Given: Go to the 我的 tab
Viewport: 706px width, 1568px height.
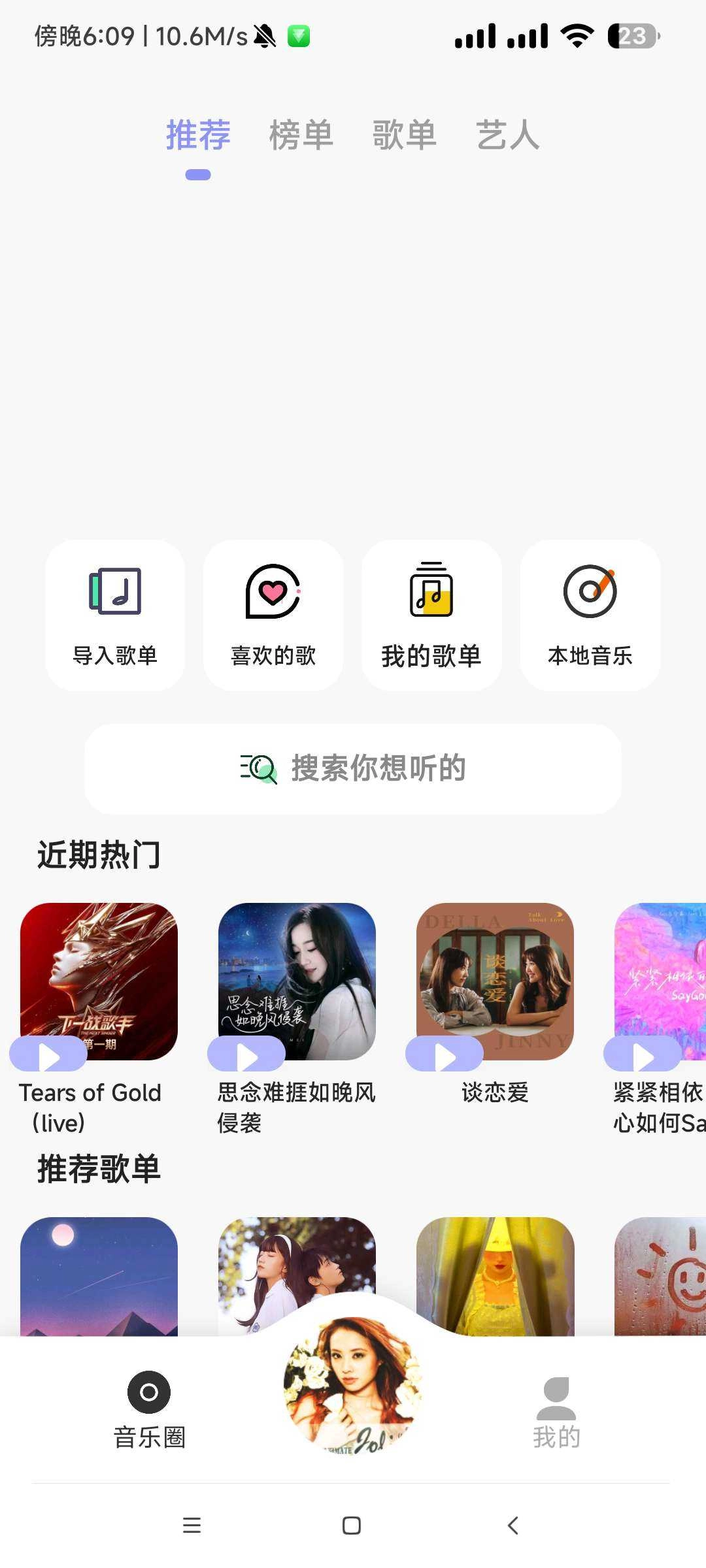Looking at the screenshot, I should click(556, 1410).
